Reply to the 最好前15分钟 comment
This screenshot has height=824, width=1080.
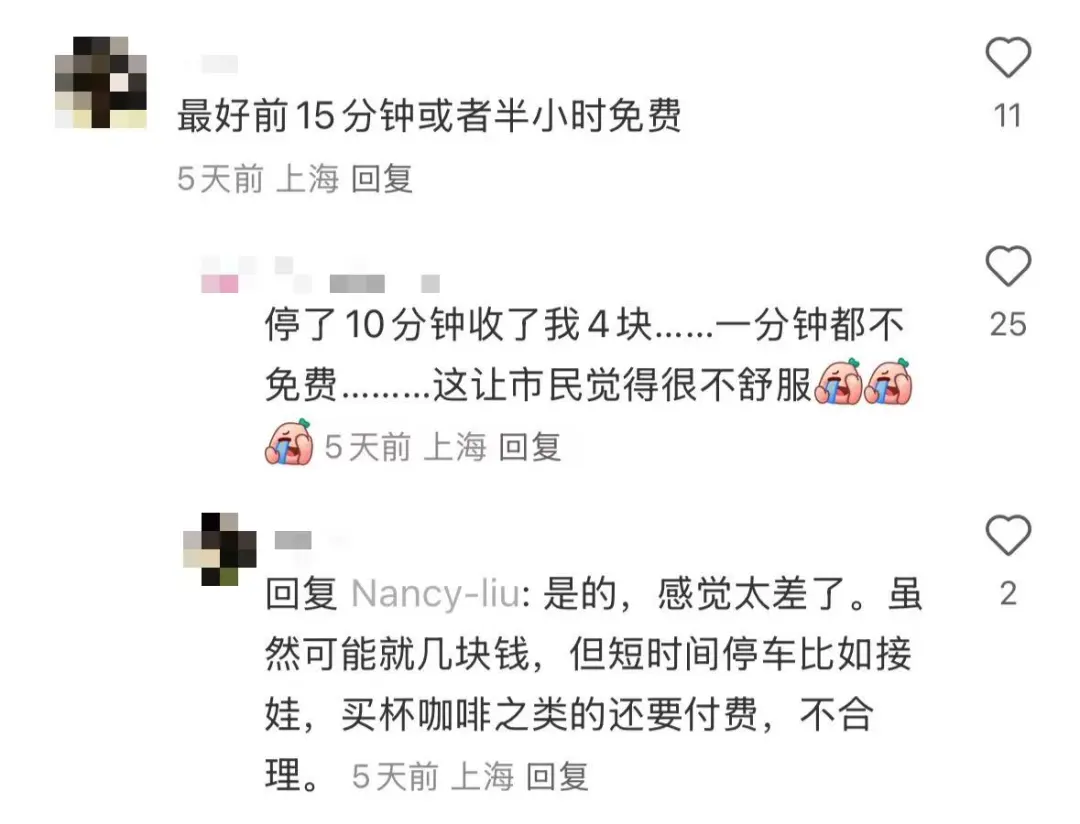pos(384,179)
